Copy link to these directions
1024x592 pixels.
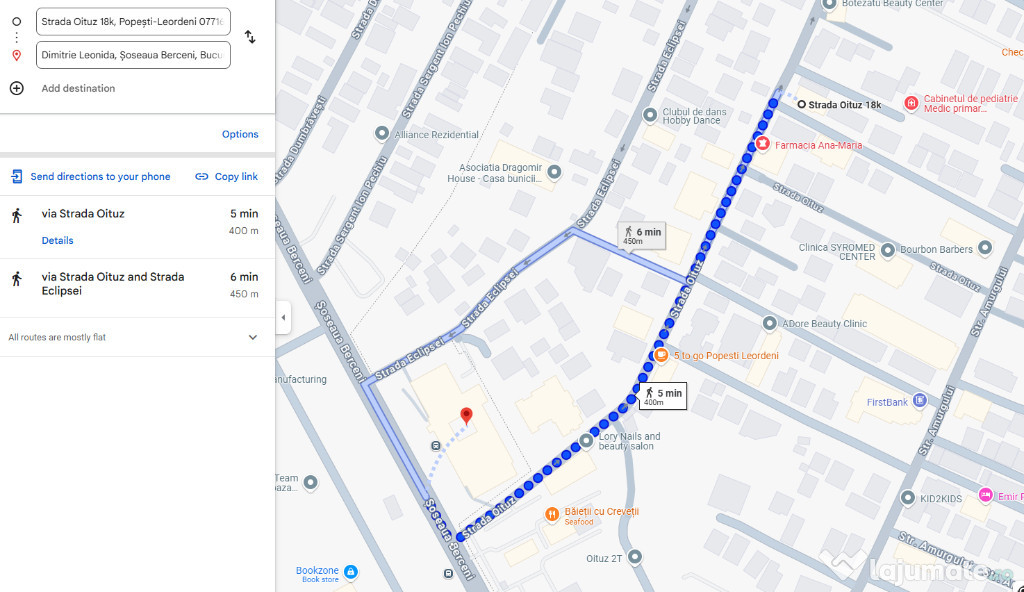click(x=226, y=177)
